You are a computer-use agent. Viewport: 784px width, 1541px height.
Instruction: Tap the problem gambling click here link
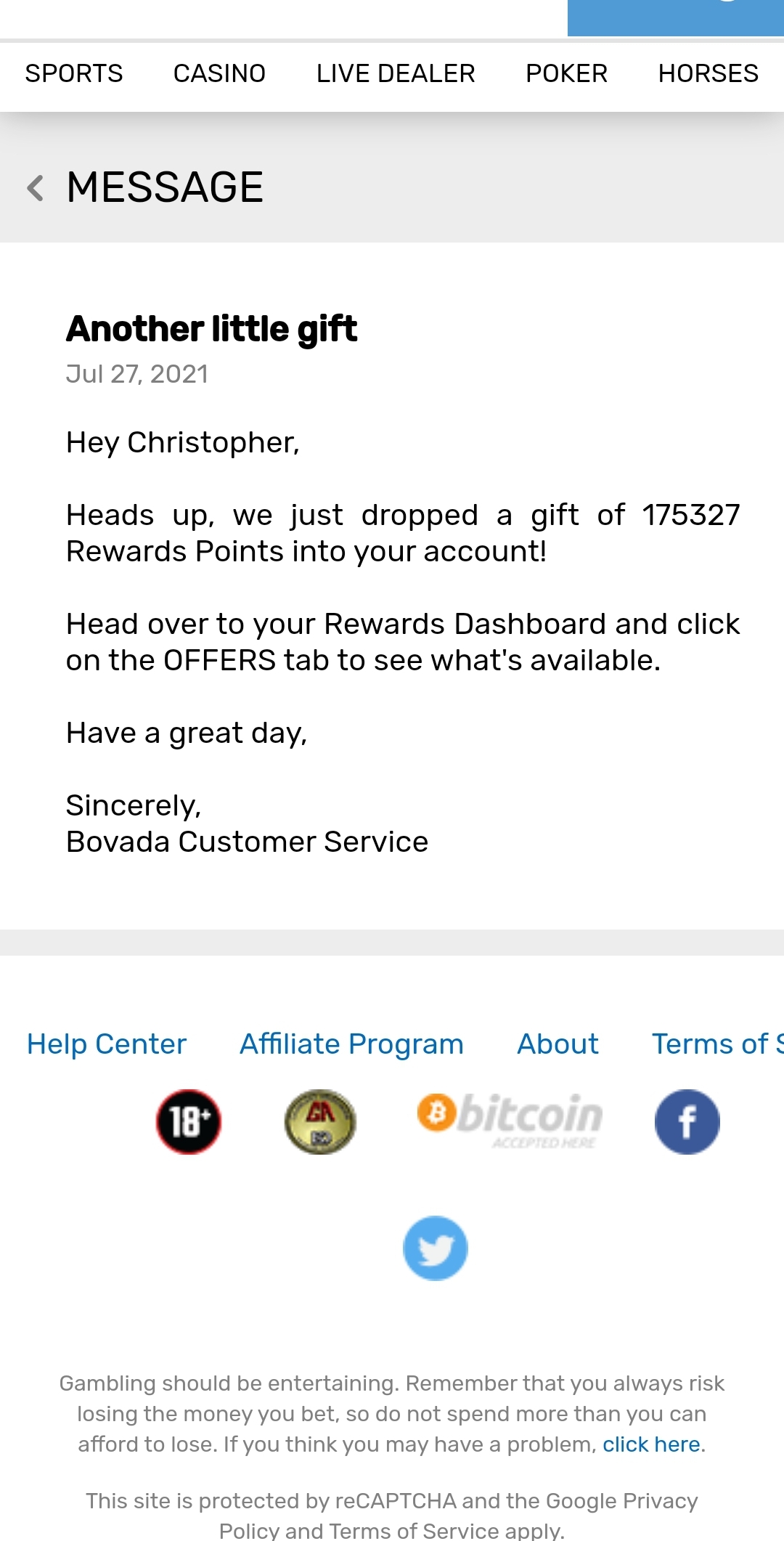coord(651,1444)
